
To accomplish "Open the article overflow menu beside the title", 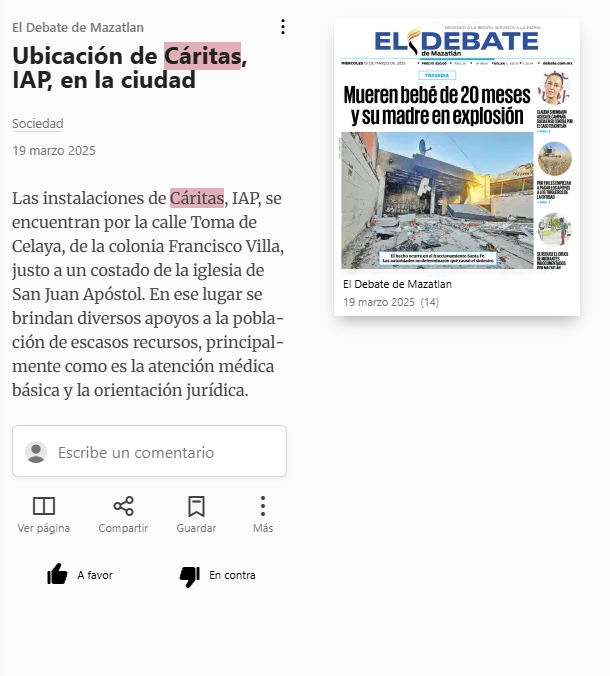I will [x=283, y=27].
